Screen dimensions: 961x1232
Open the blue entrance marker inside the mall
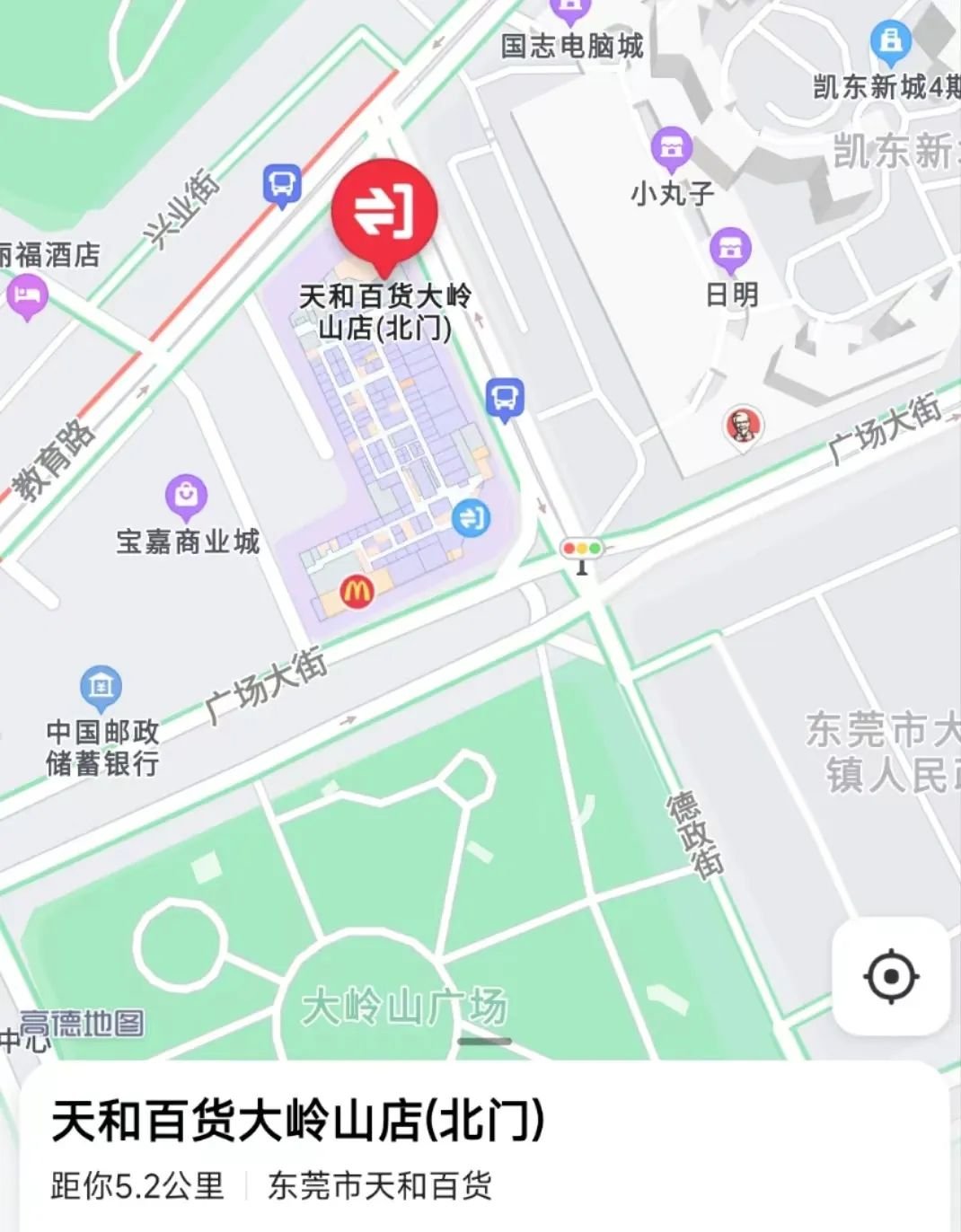tap(471, 517)
